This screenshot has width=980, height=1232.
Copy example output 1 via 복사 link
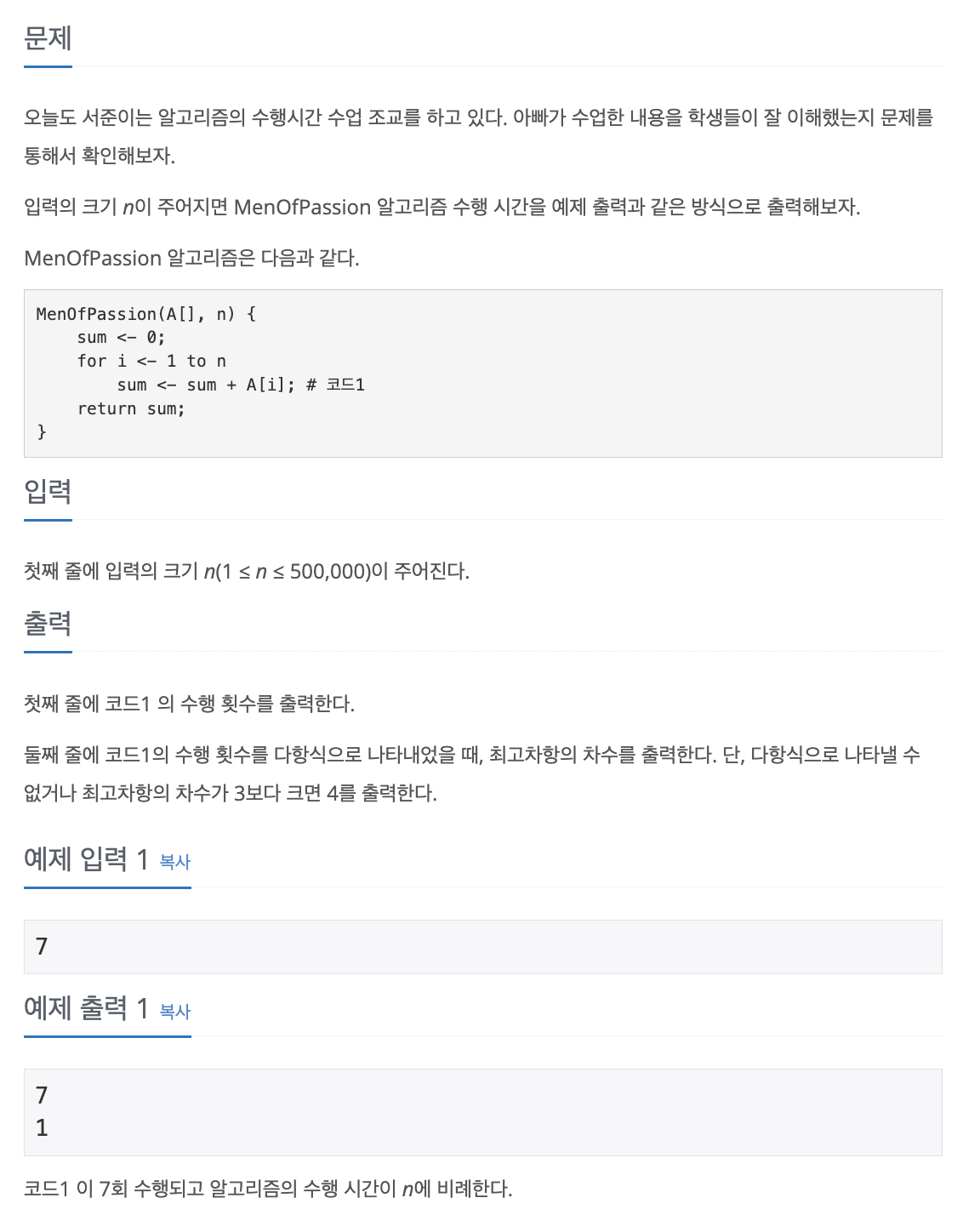pyautogui.click(x=174, y=1012)
